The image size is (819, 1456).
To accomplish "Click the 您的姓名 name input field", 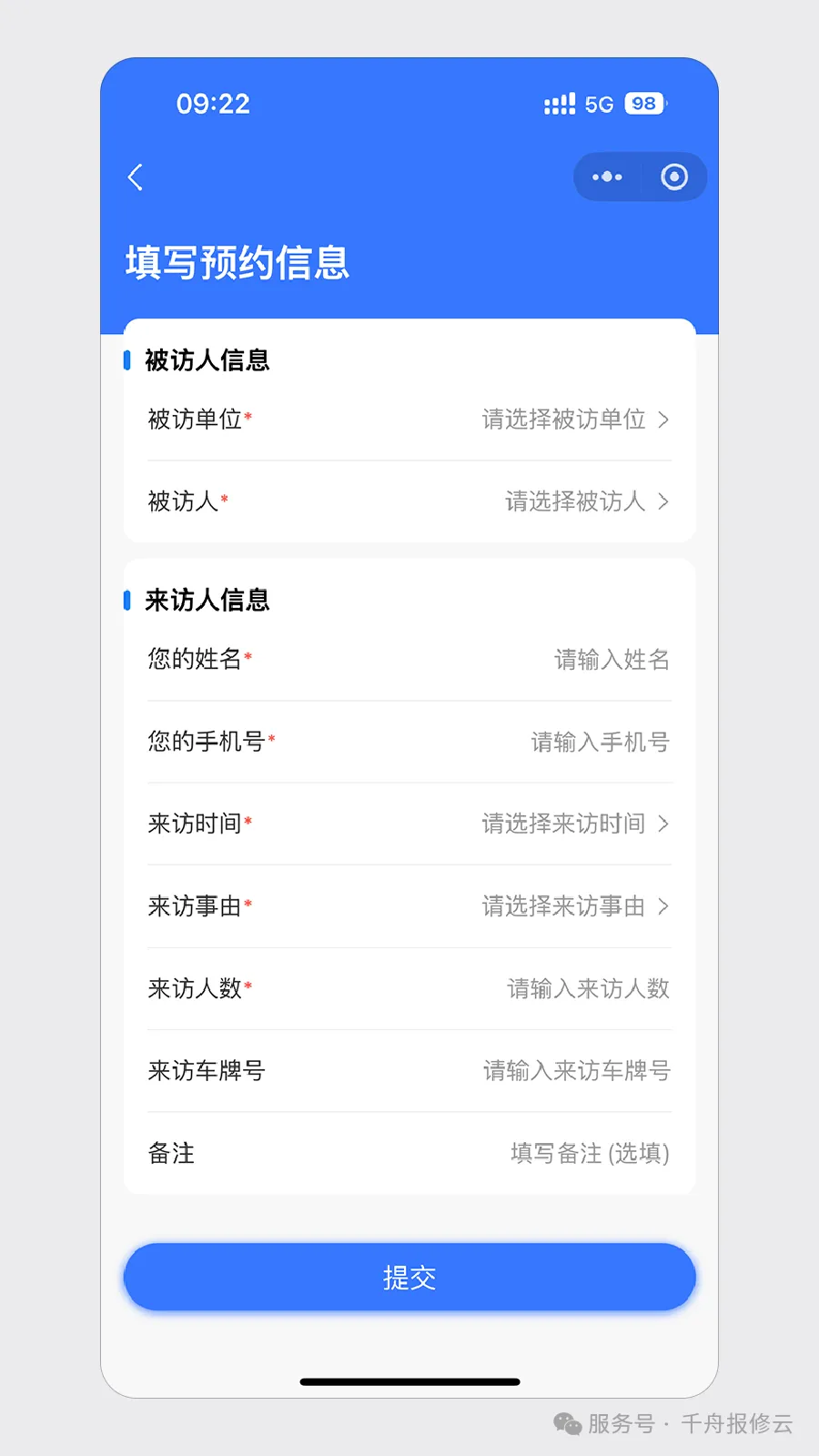I will tap(610, 660).
